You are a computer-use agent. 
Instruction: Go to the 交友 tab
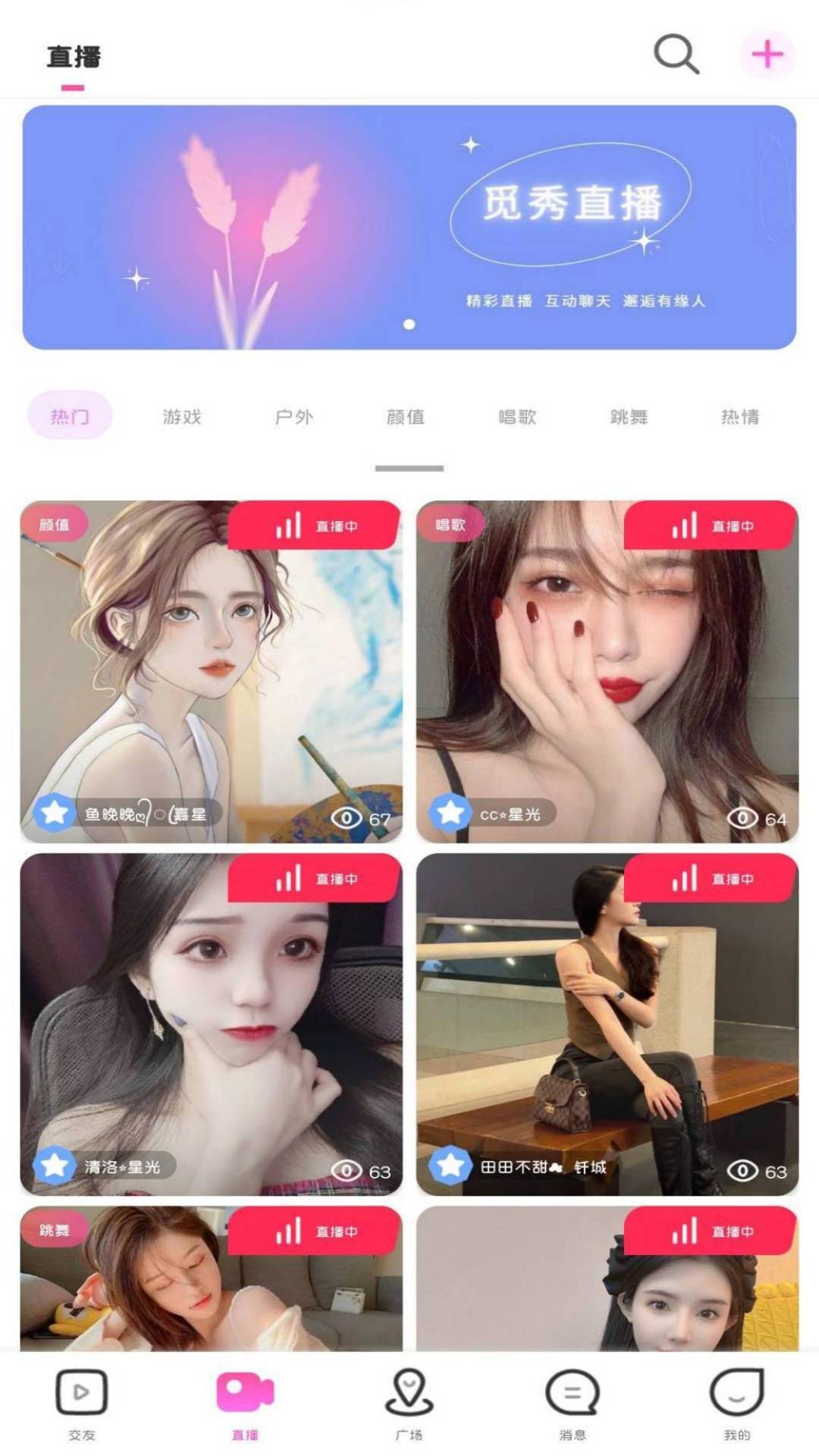pos(82,1403)
